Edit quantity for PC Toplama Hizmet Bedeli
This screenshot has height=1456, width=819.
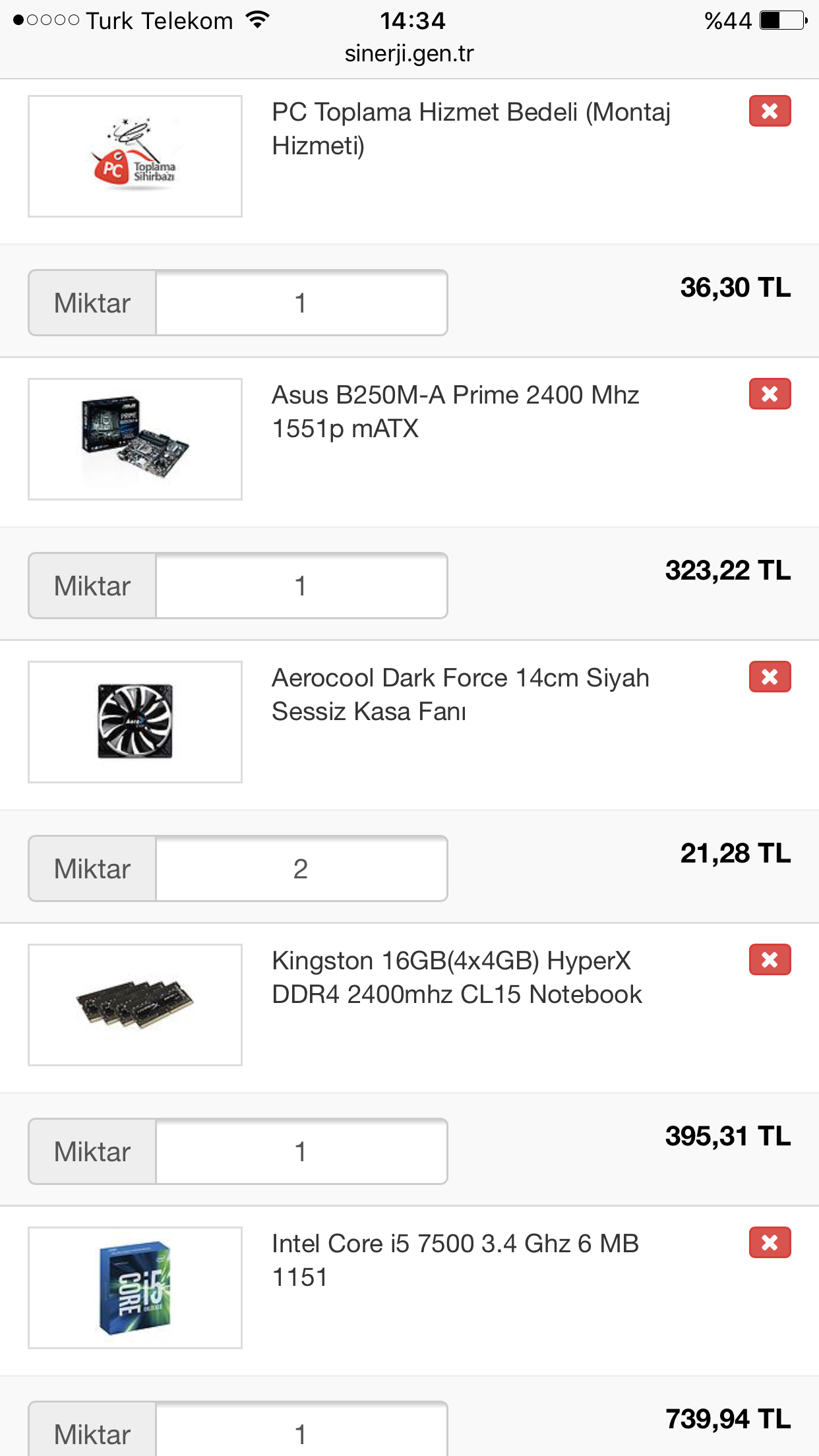301,303
